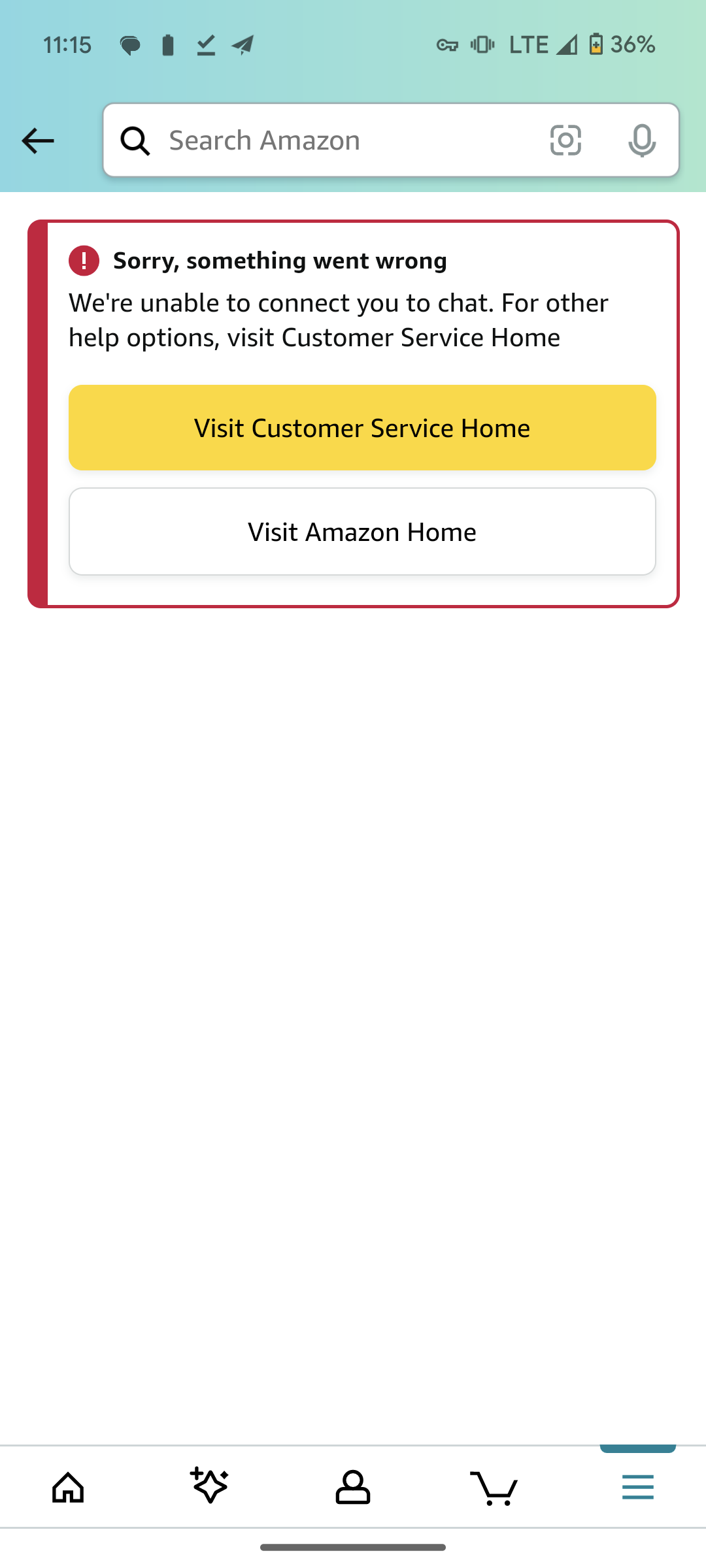
Task: Go back using the top-left arrow
Action: 38,140
